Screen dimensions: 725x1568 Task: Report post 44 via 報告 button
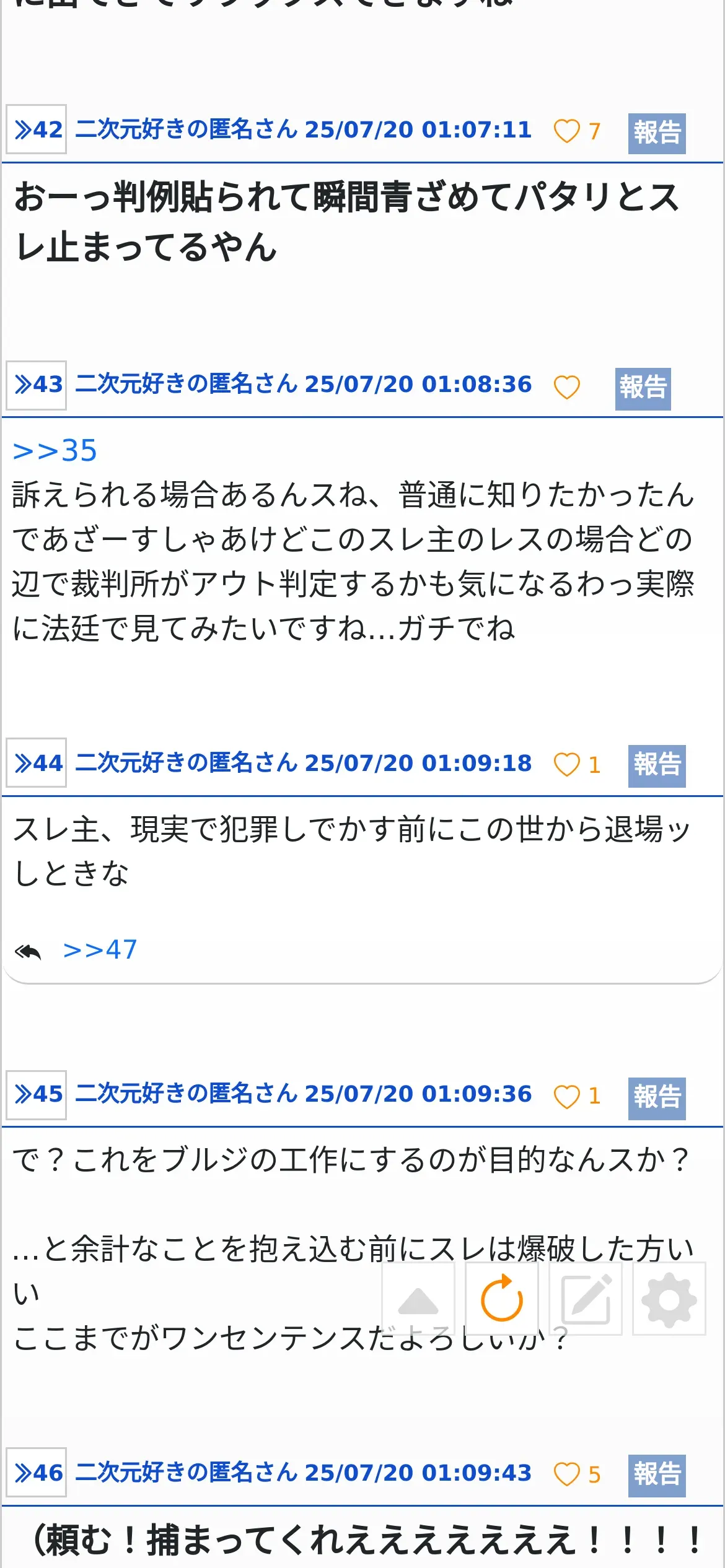[657, 765]
